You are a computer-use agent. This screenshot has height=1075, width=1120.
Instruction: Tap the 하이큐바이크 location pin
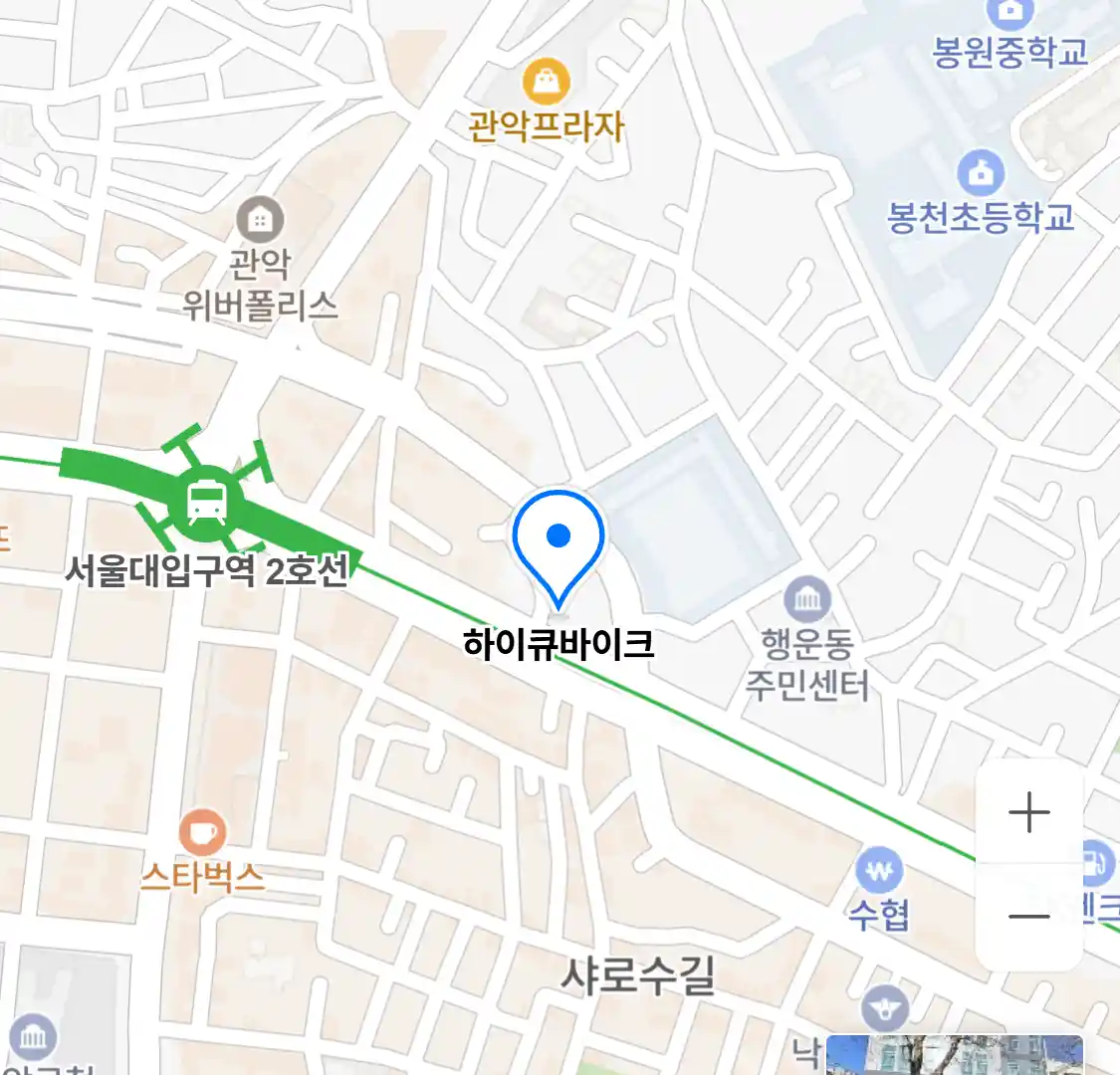(x=559, y=543)
